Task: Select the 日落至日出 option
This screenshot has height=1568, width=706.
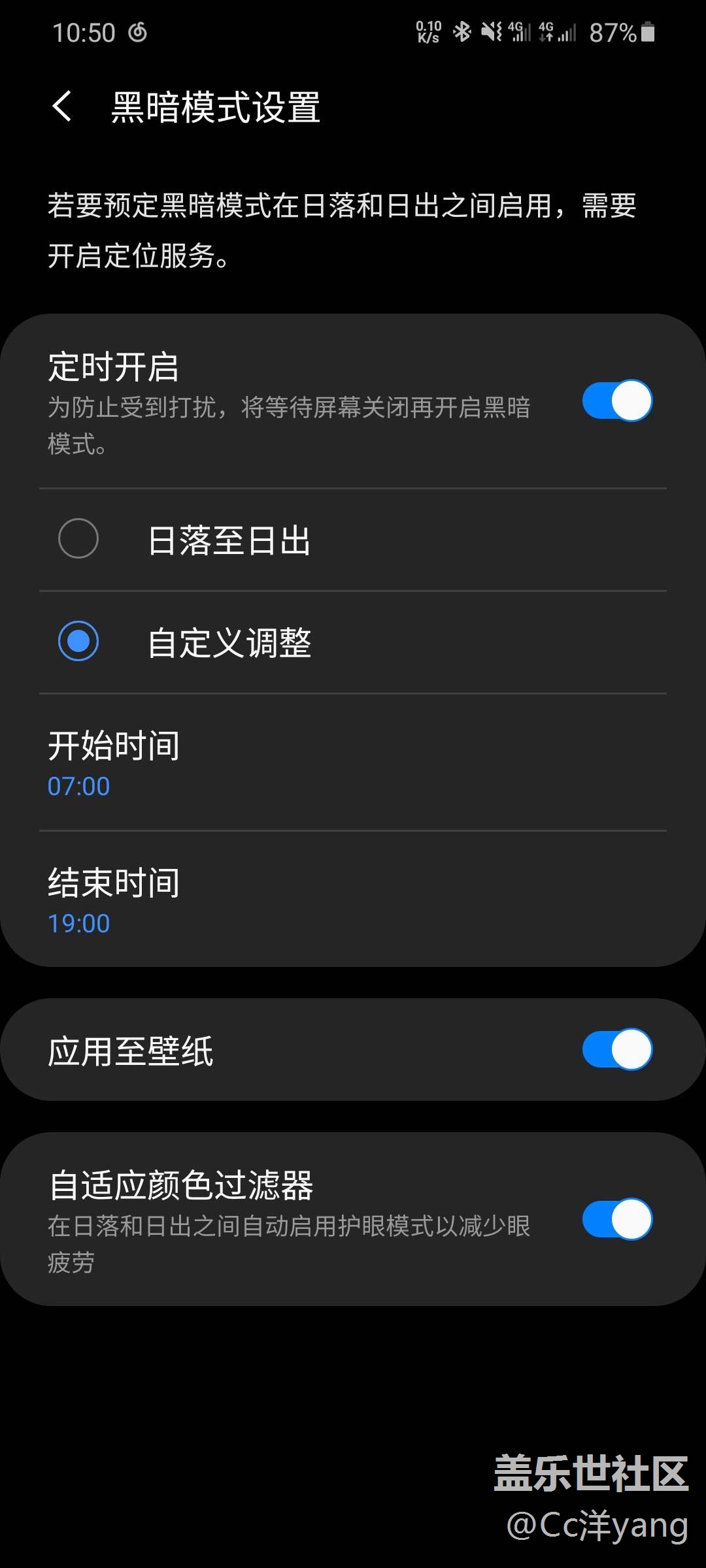Action: pos(78,539)
